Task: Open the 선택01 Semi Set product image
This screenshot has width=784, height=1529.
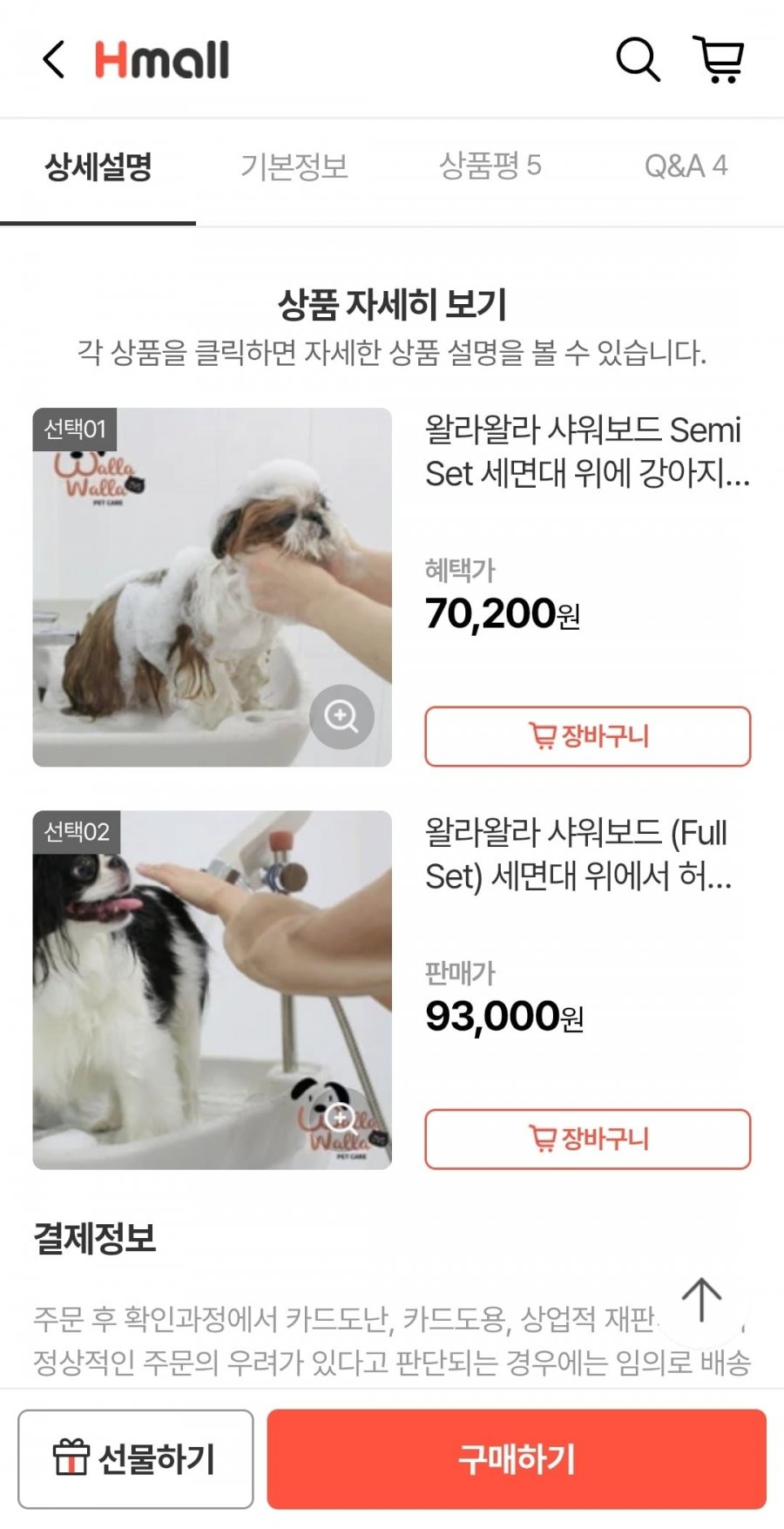Action: (212, 587)
